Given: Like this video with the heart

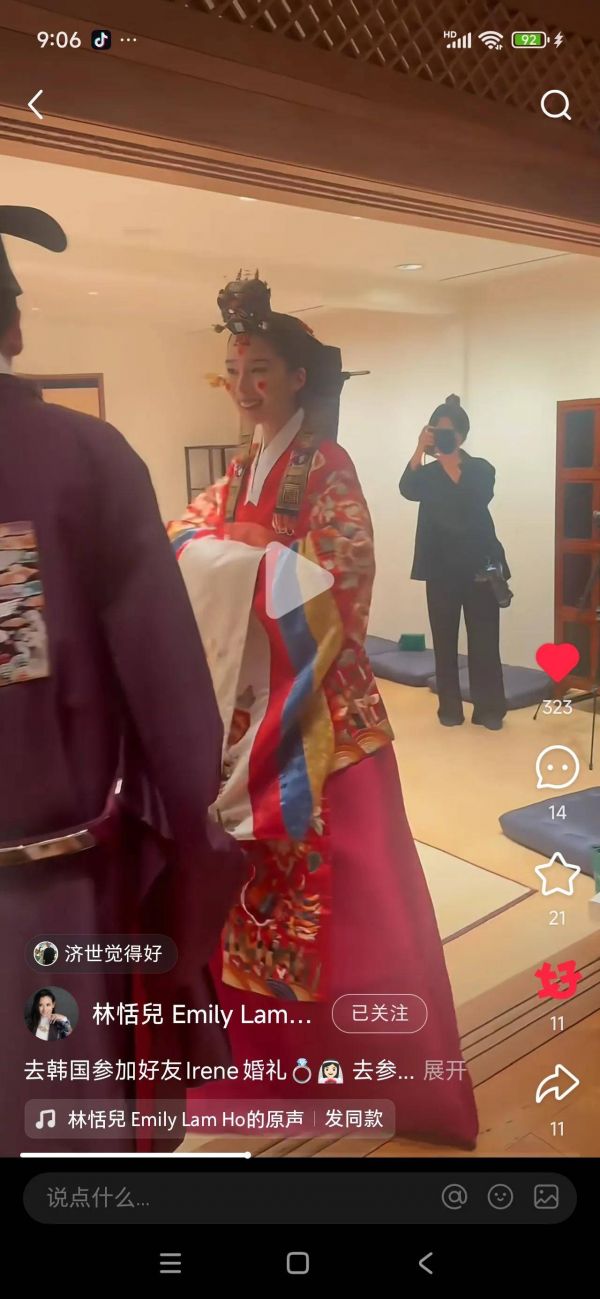Looking at the screenshot, I should [557, 663].
